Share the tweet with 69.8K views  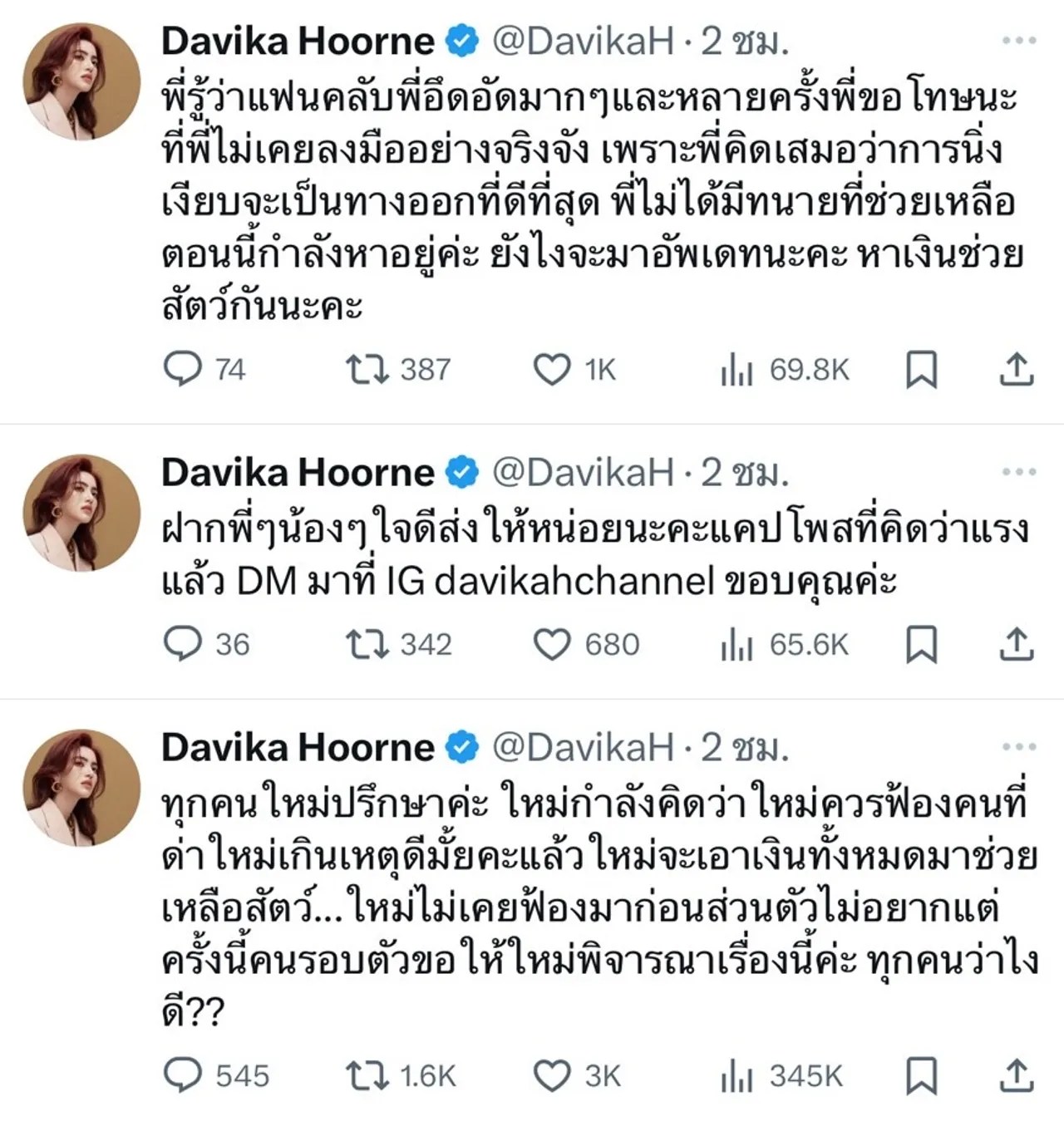[1016, 370]
